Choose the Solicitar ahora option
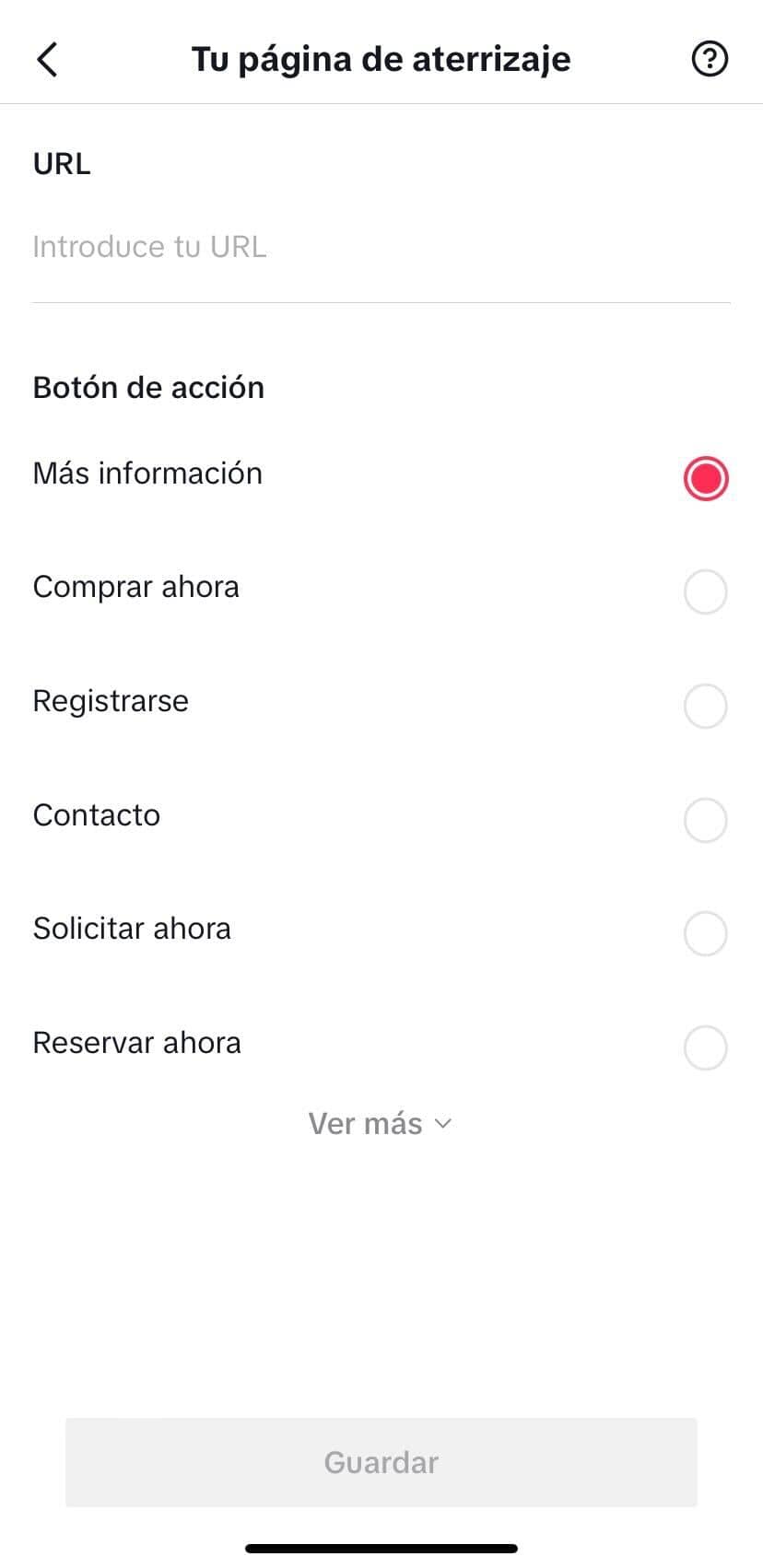The width and height of the screenshot is (763, 1568). [x=705, y=933]
